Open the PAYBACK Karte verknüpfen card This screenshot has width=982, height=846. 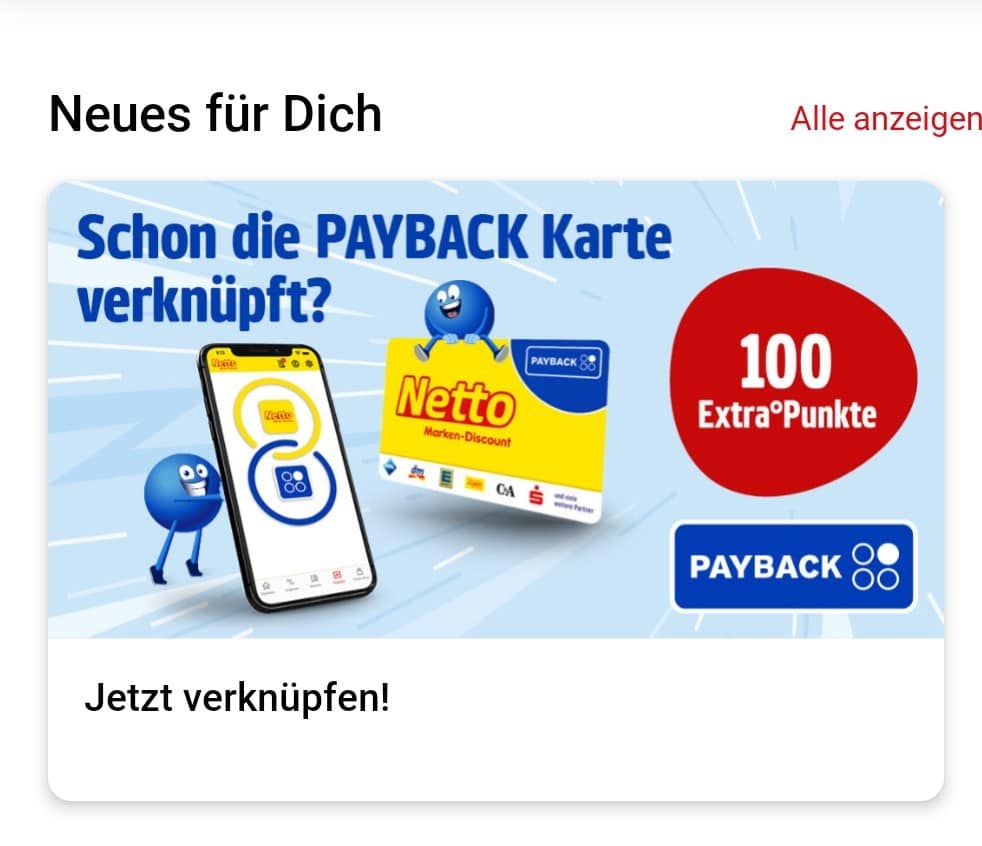(495, 490)
